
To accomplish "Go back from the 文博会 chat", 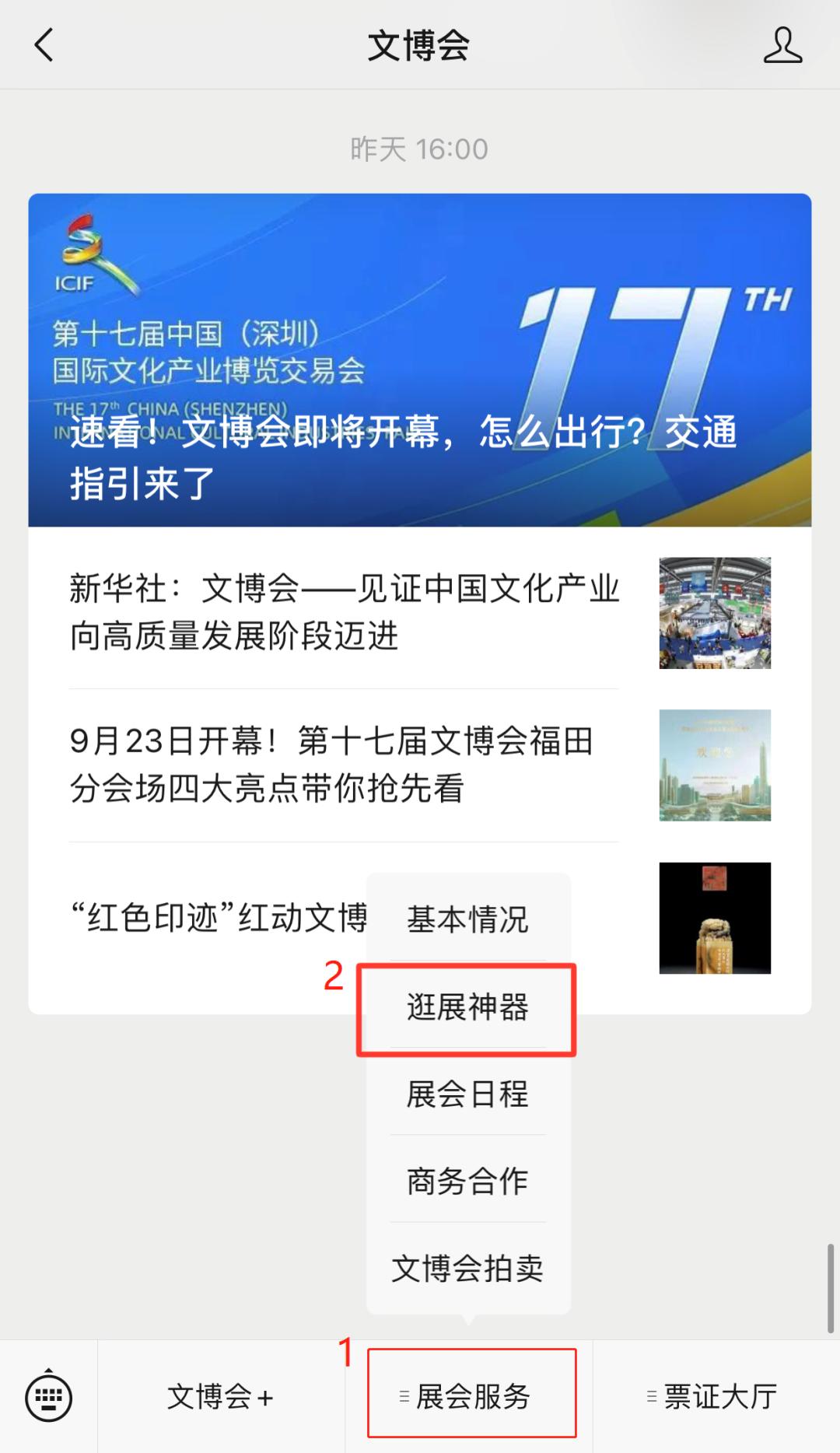I will (44, 45).
